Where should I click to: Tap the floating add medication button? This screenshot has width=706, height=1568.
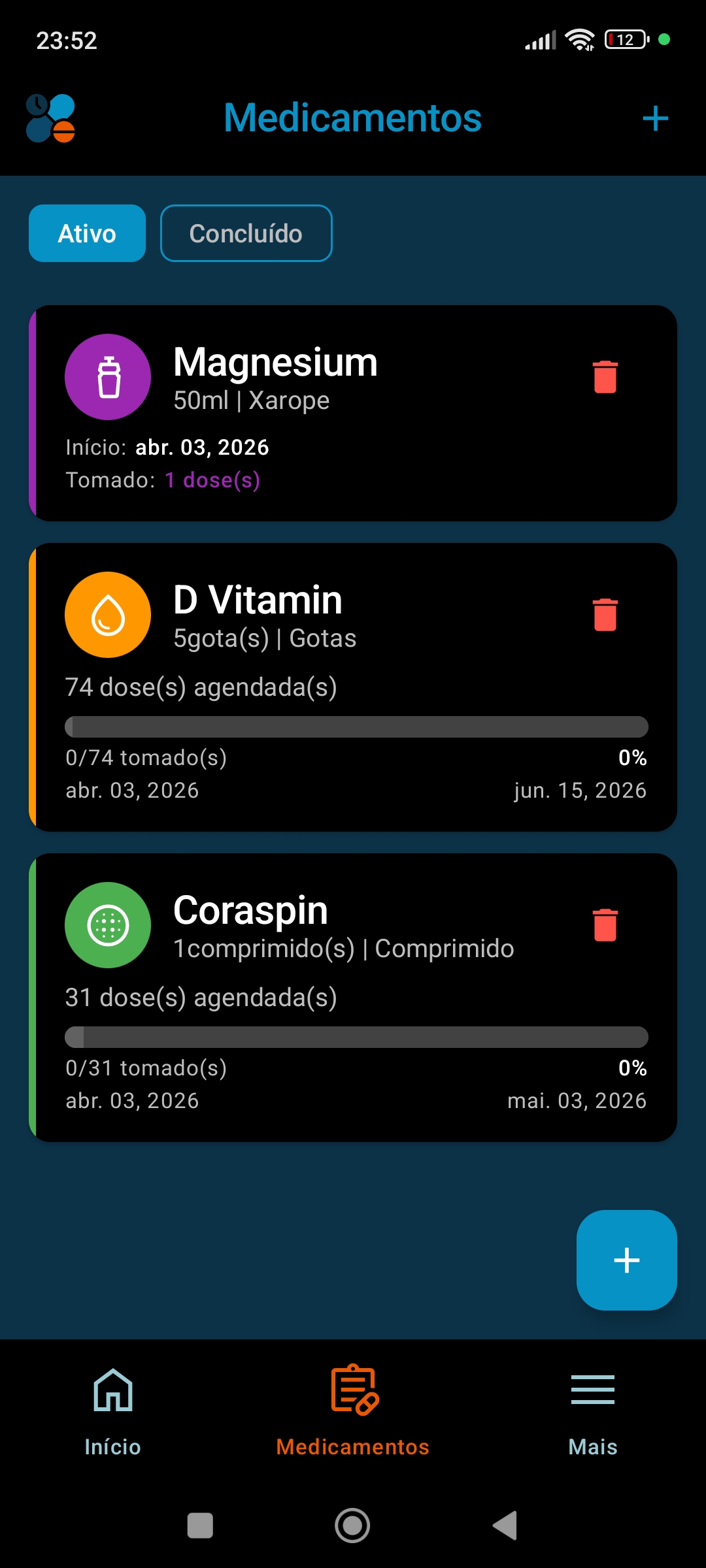[626, 1260]
